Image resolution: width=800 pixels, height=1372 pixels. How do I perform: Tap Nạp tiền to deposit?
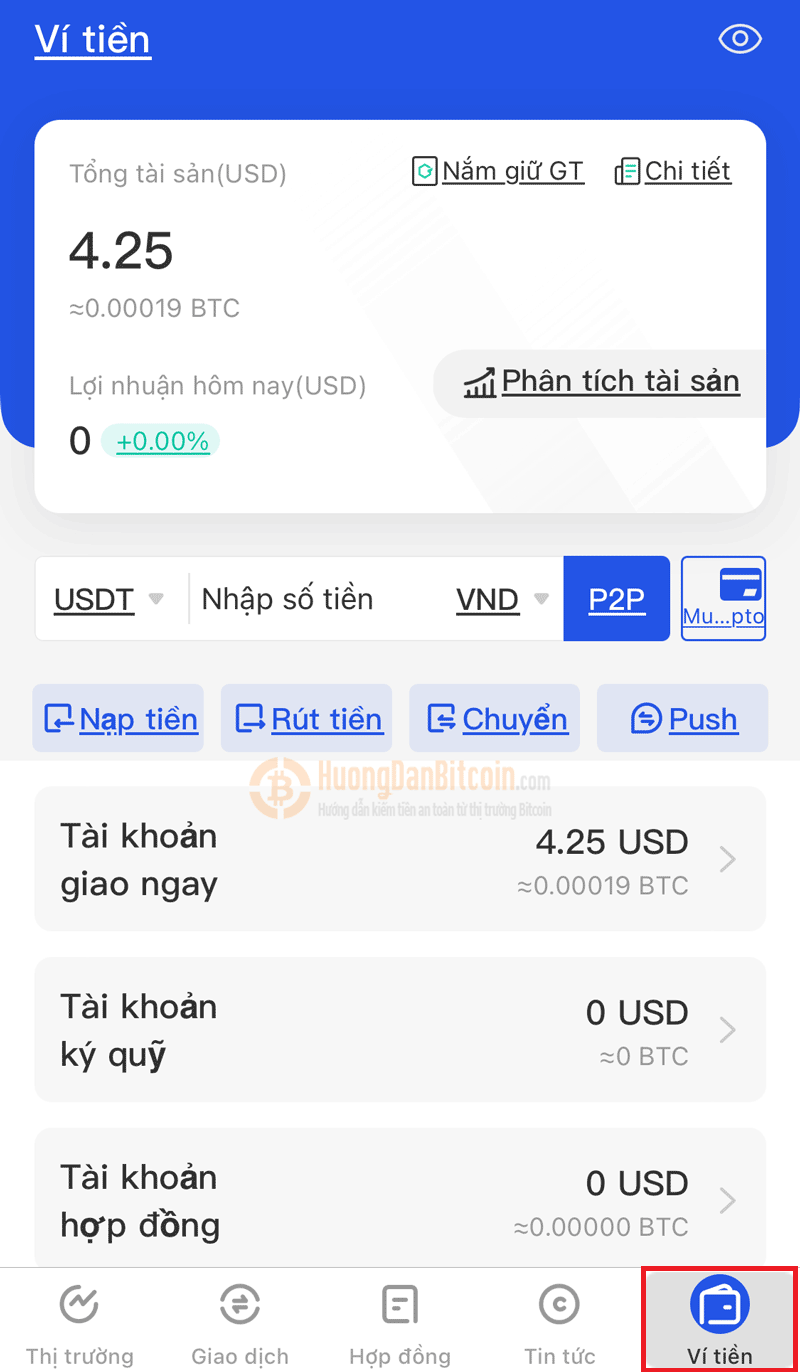(119, 719)
